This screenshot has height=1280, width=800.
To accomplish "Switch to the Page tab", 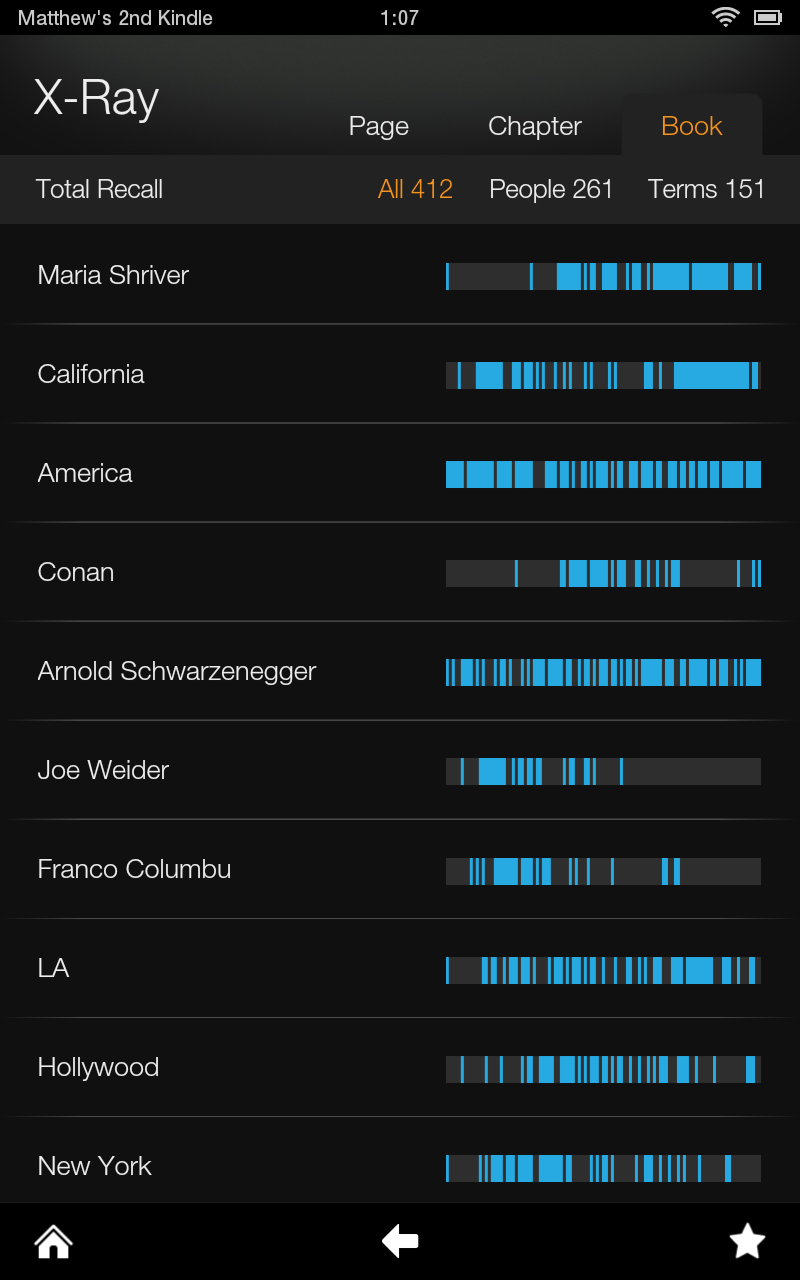I will point(378,126).
